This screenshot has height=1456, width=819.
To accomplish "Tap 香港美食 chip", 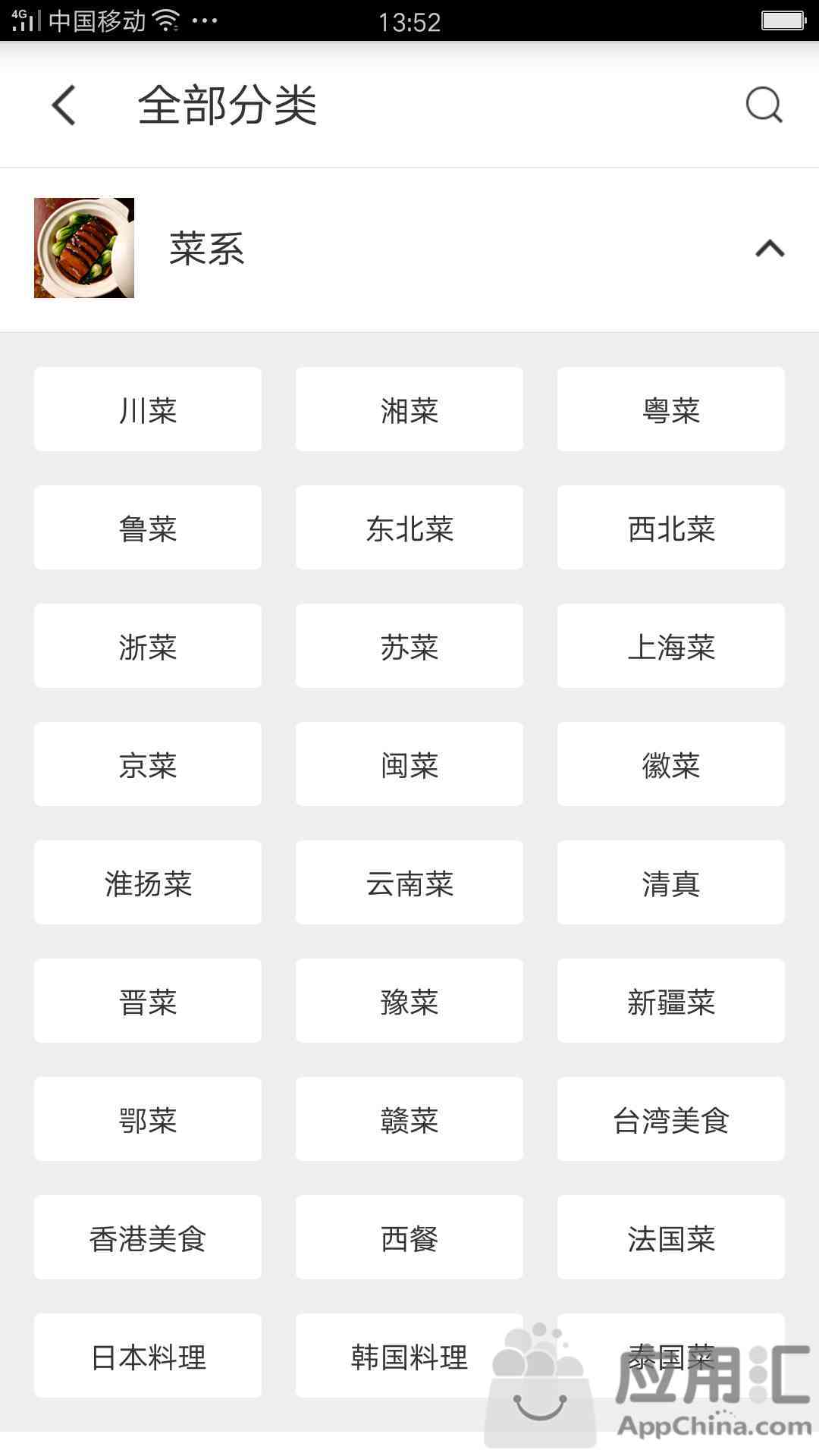I will [148, 1238].
